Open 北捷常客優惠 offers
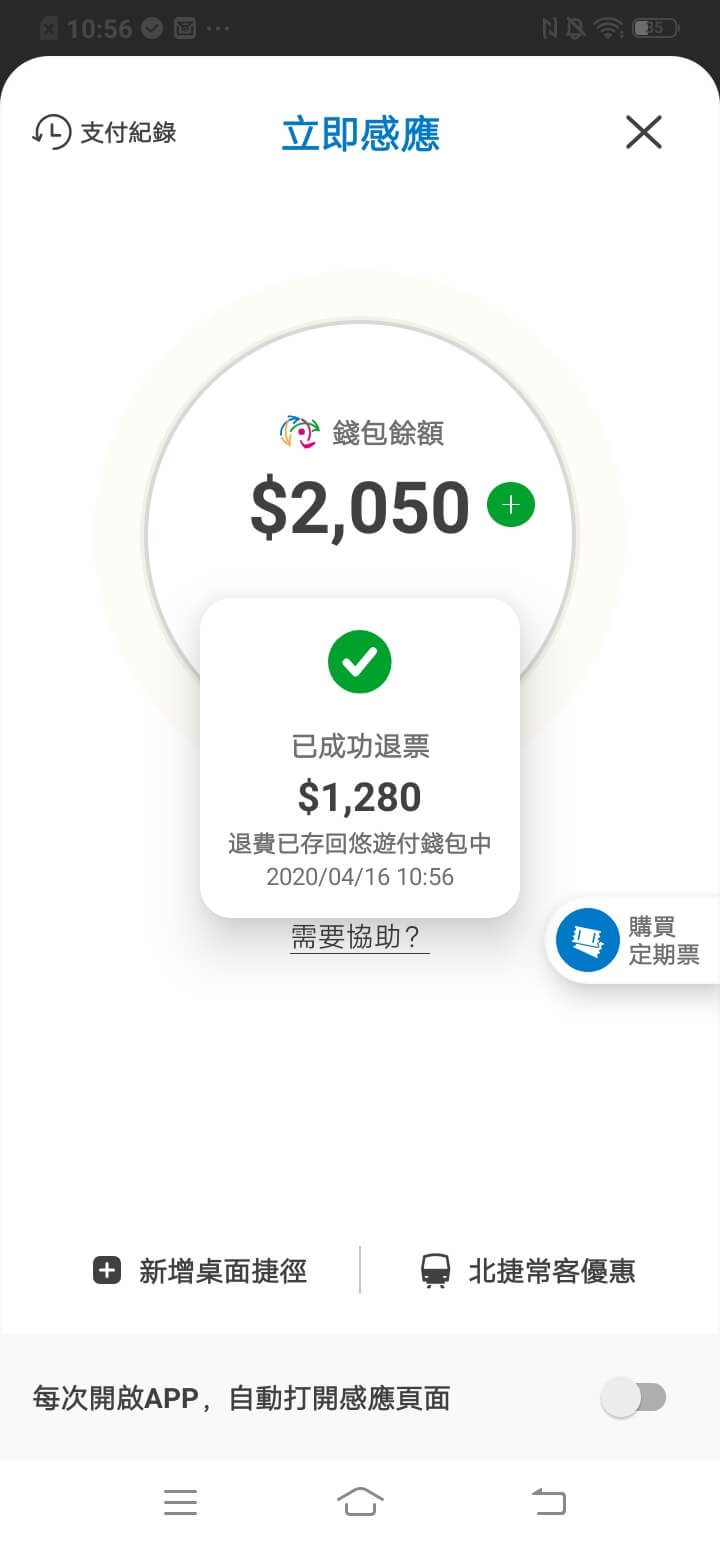720x1544 pixels. click(x=528, y=1271)
